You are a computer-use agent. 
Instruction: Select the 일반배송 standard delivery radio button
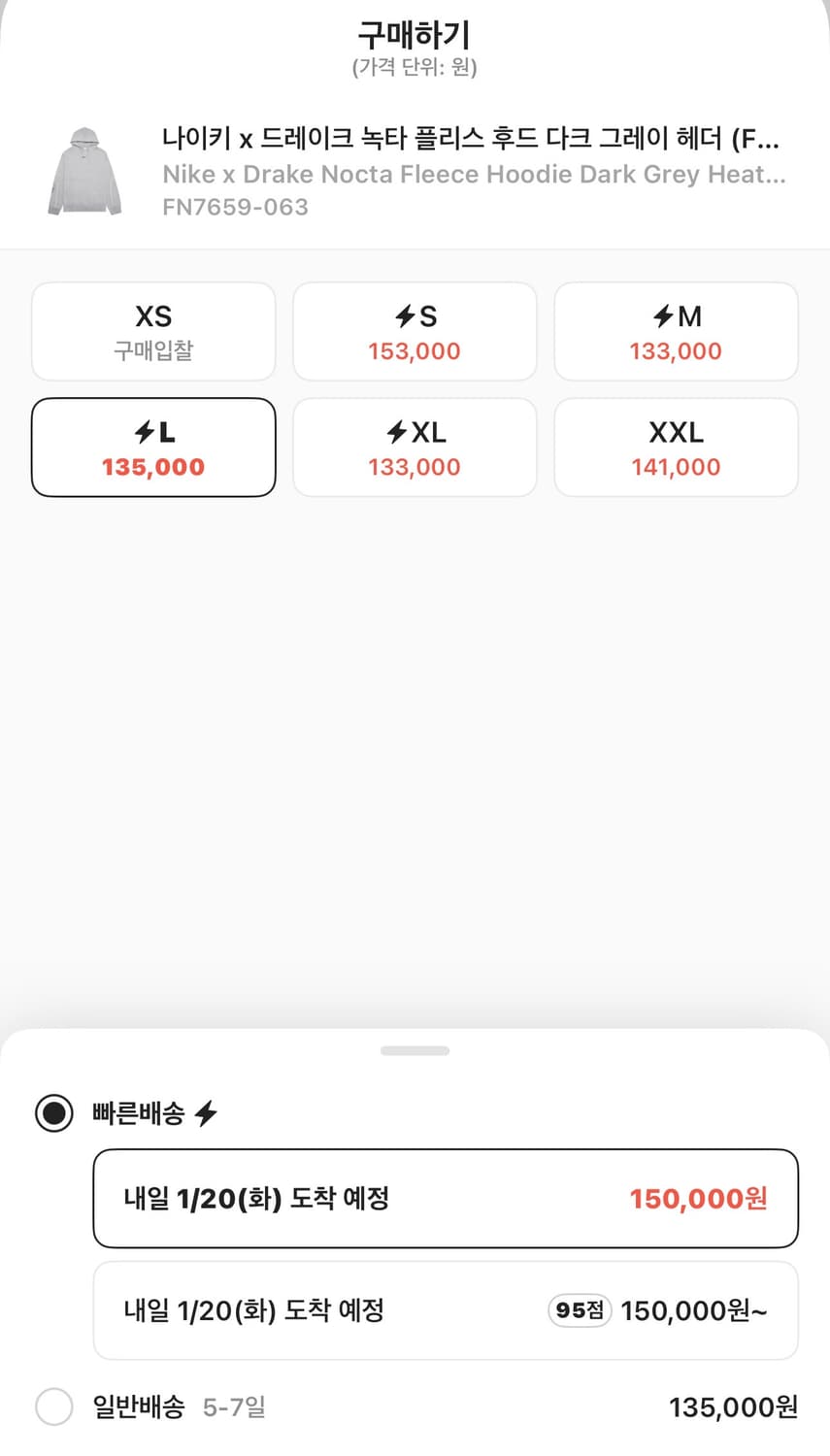pos(53,1406)
